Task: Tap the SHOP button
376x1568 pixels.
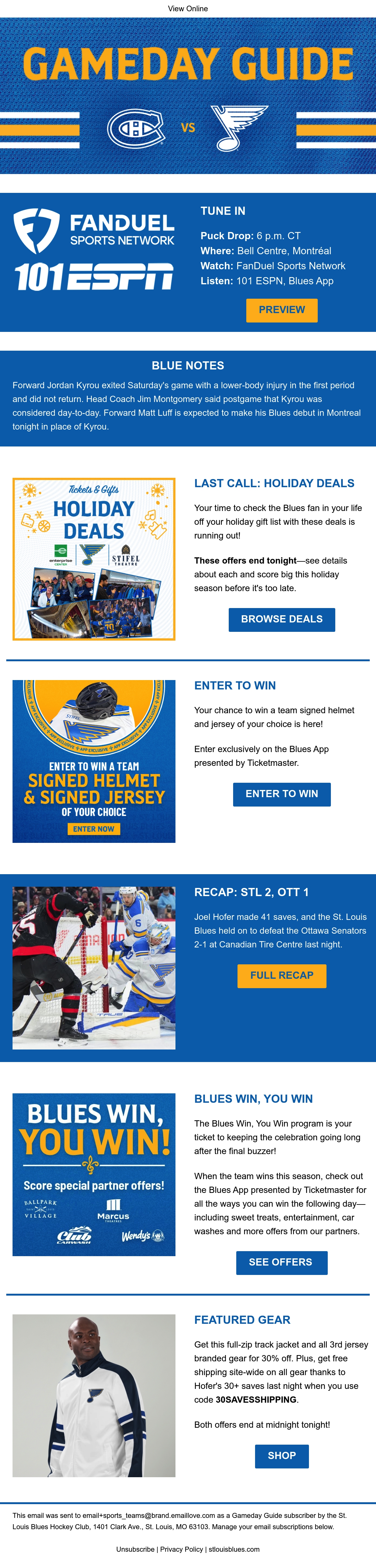Action: (282, 1455)
